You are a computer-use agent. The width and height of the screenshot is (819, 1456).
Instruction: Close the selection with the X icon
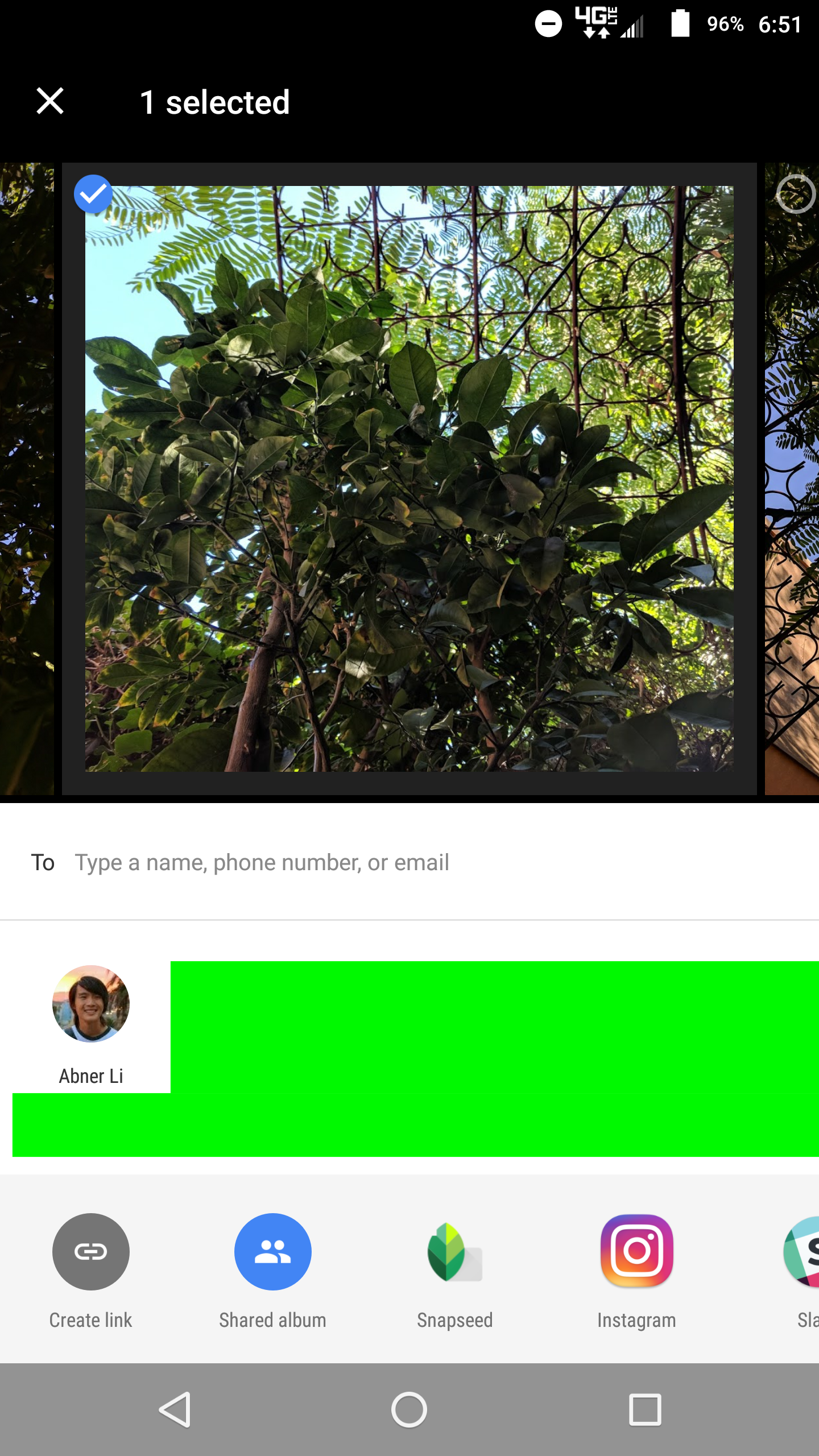point(50,101)
